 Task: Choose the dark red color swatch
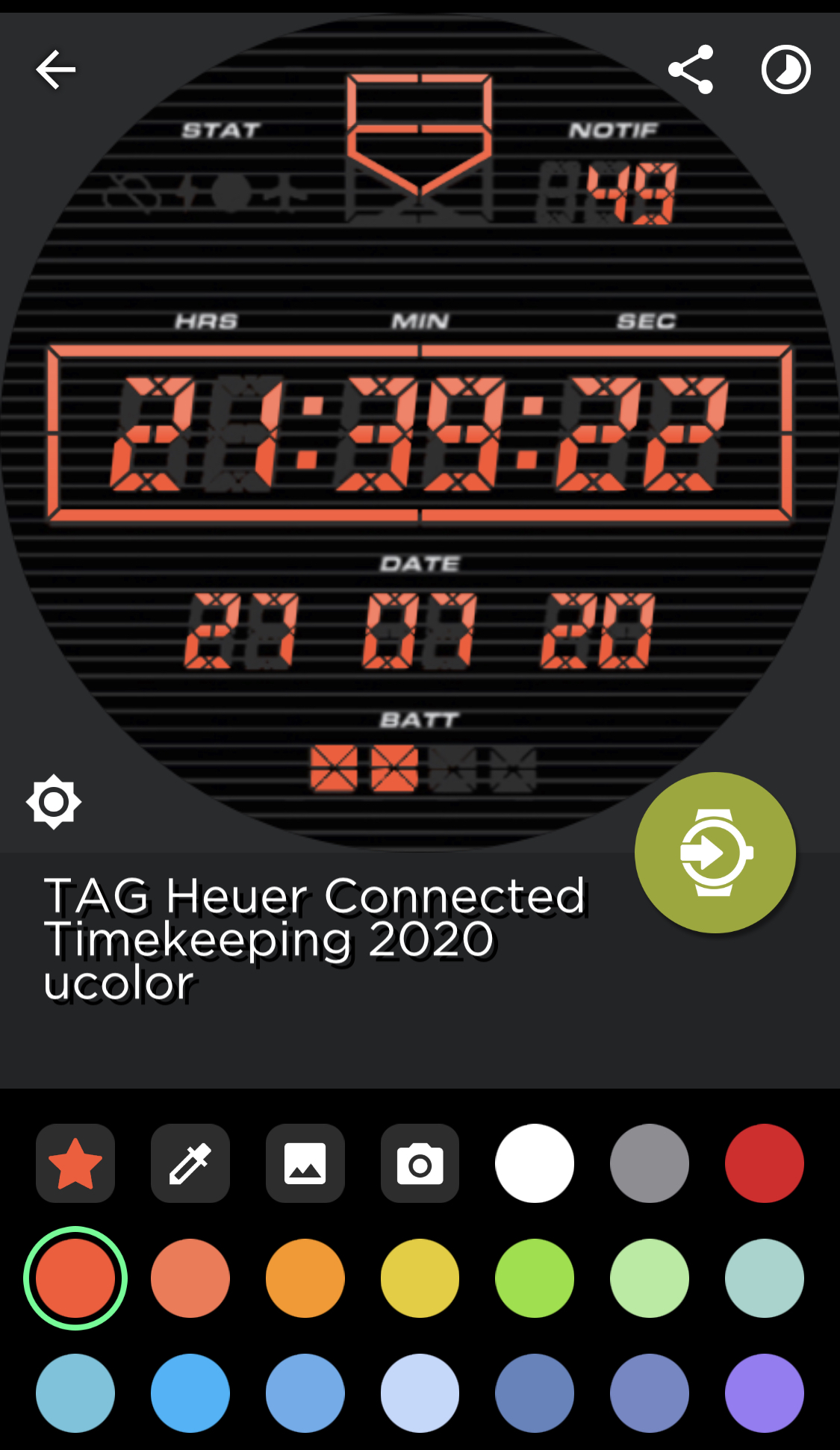pos(765,1163)
